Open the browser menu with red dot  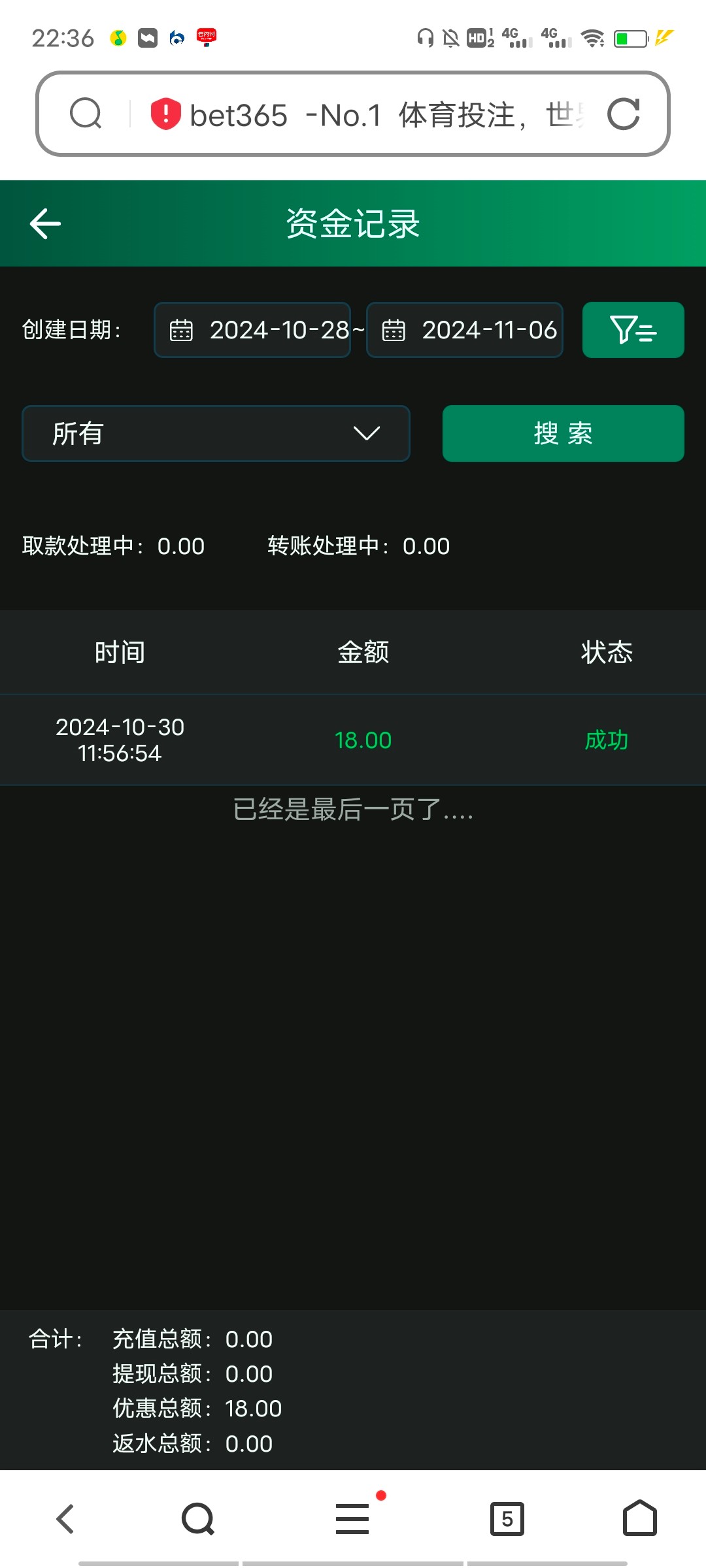tap(353, 1518)
